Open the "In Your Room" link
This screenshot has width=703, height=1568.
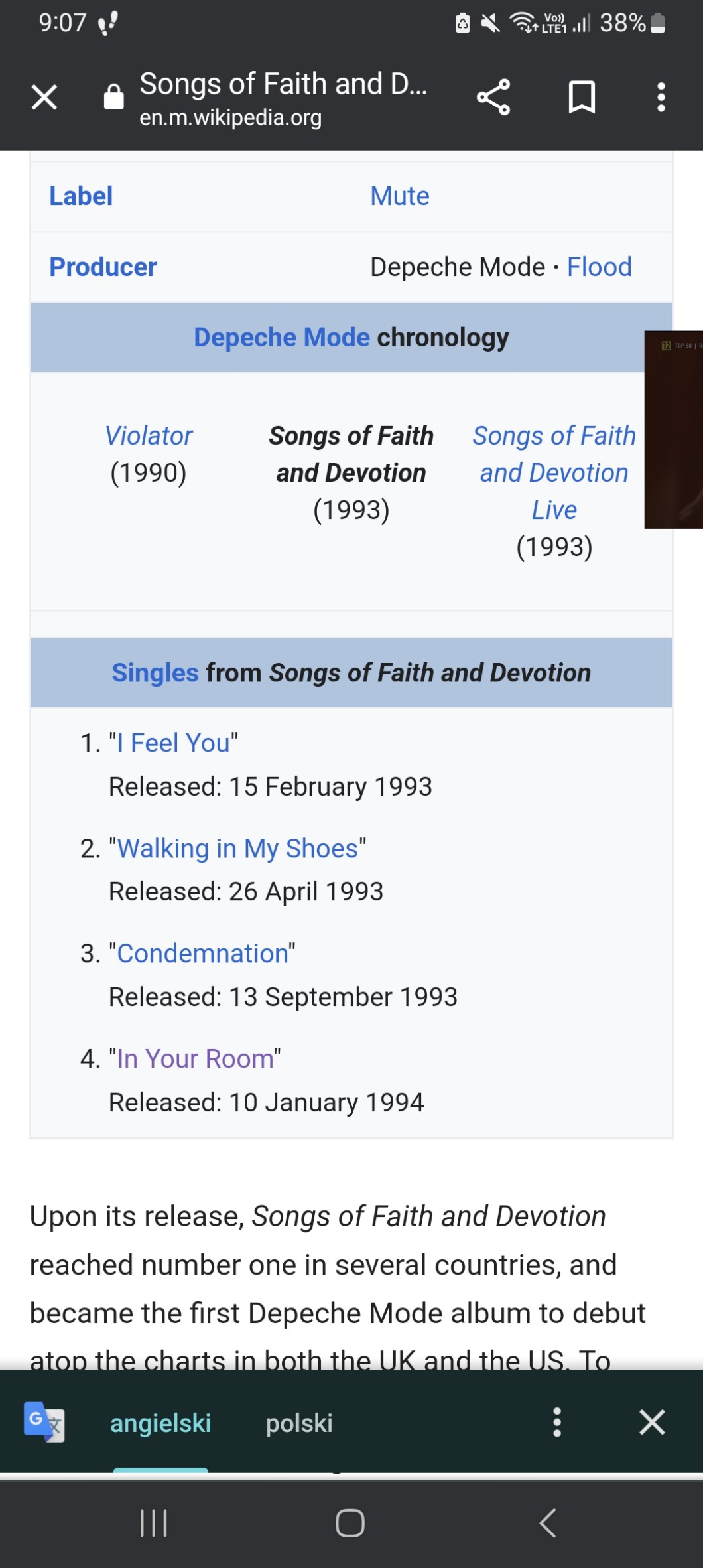click(x=195, y=1059)
